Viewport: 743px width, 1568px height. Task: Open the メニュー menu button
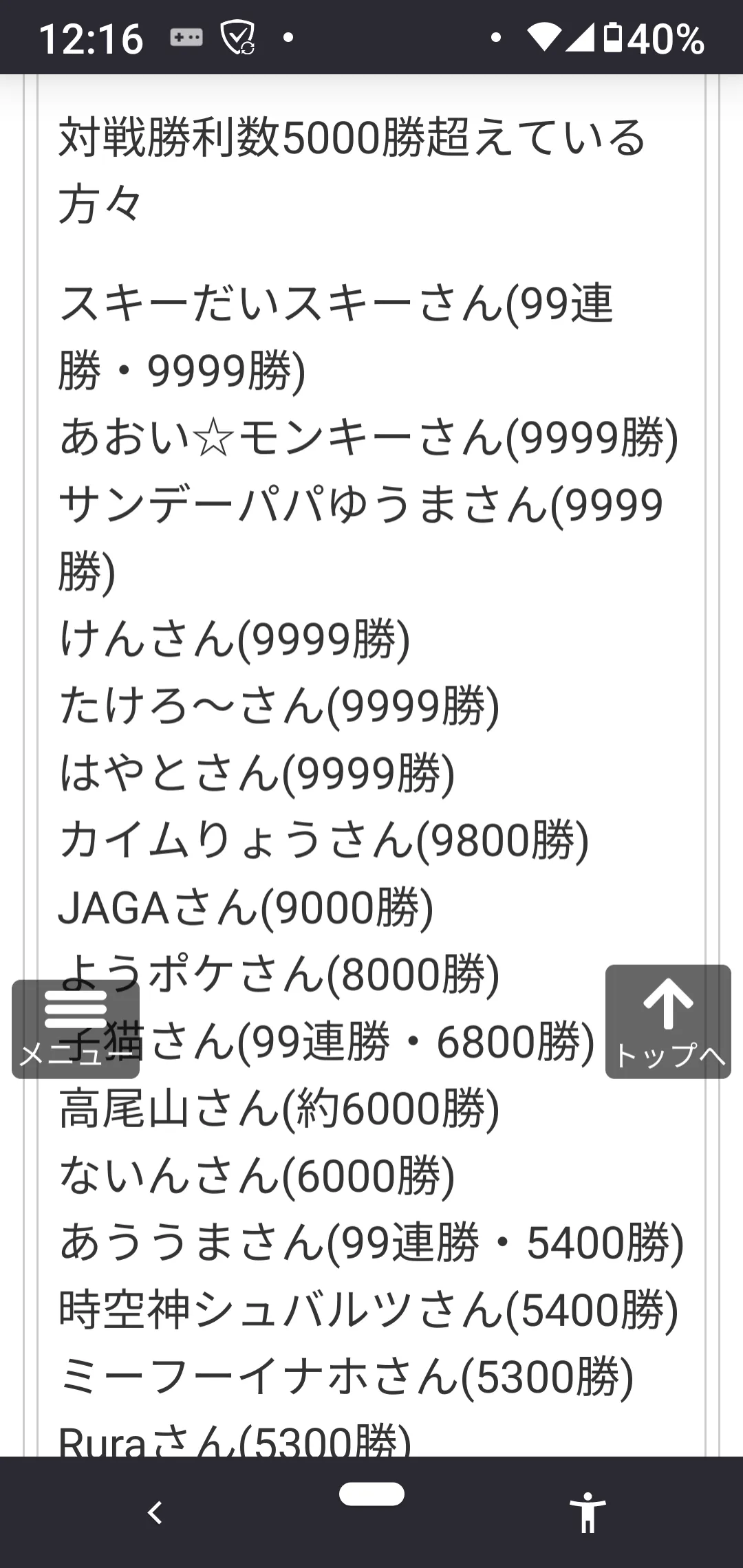pyautogui.click(x=76, y=1028)
